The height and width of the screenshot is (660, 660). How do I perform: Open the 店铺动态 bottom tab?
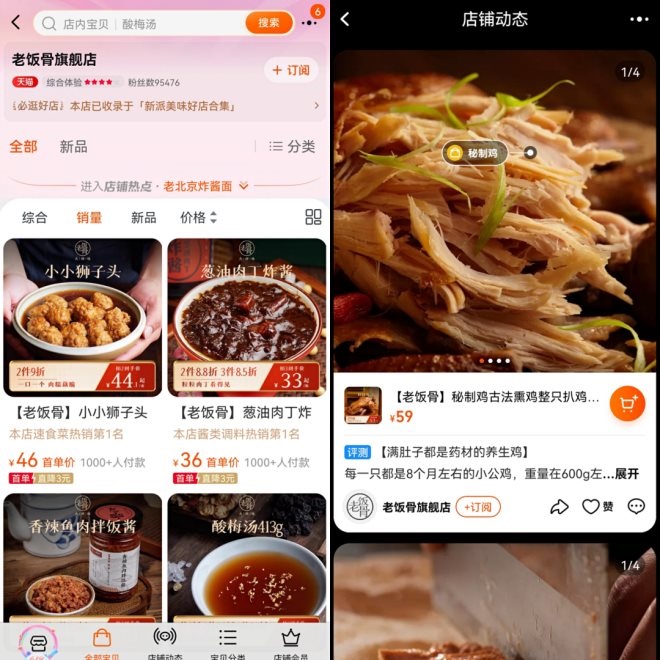(165, 642)
